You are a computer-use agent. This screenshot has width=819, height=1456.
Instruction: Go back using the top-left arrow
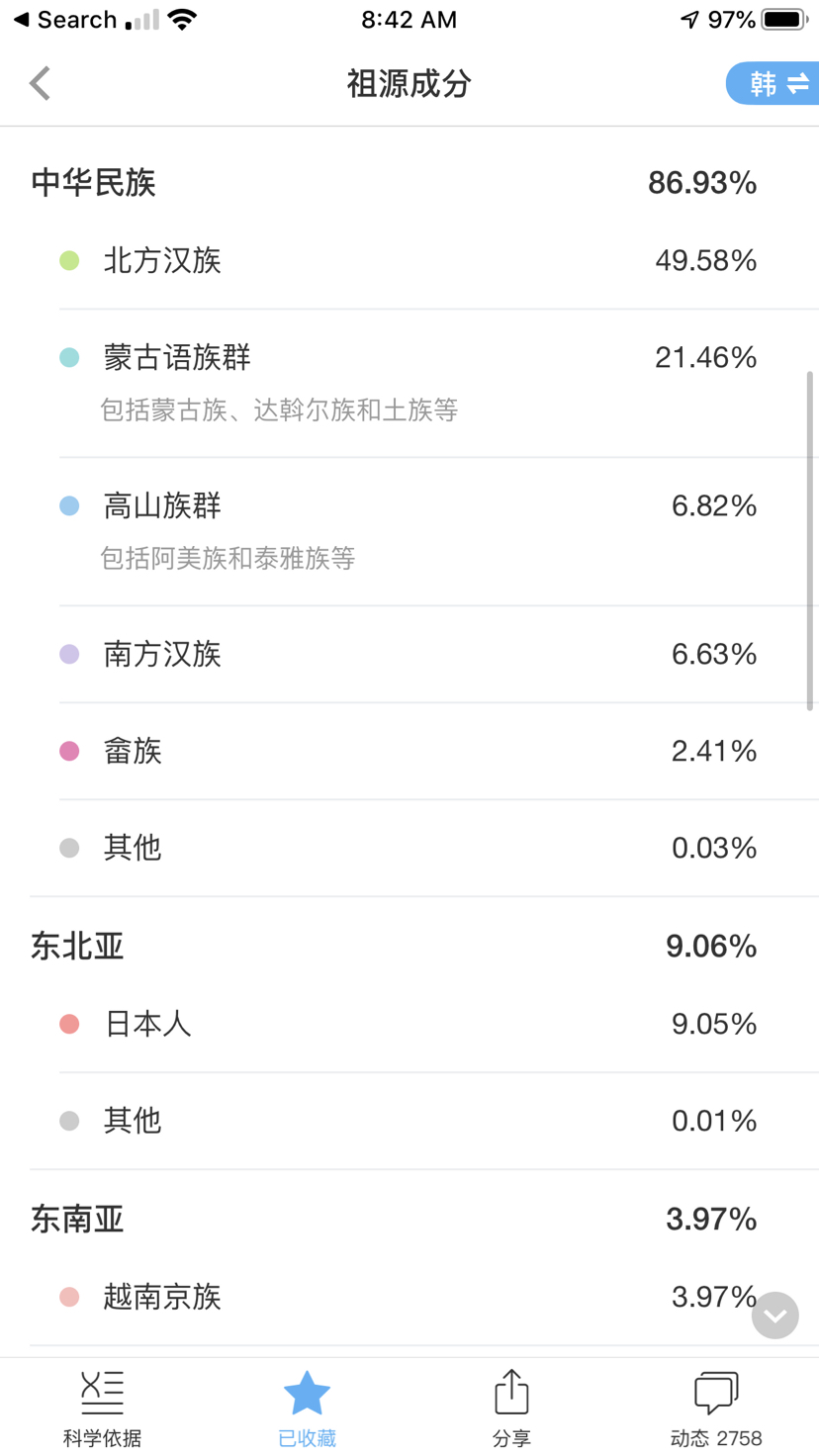click(40, 84)
